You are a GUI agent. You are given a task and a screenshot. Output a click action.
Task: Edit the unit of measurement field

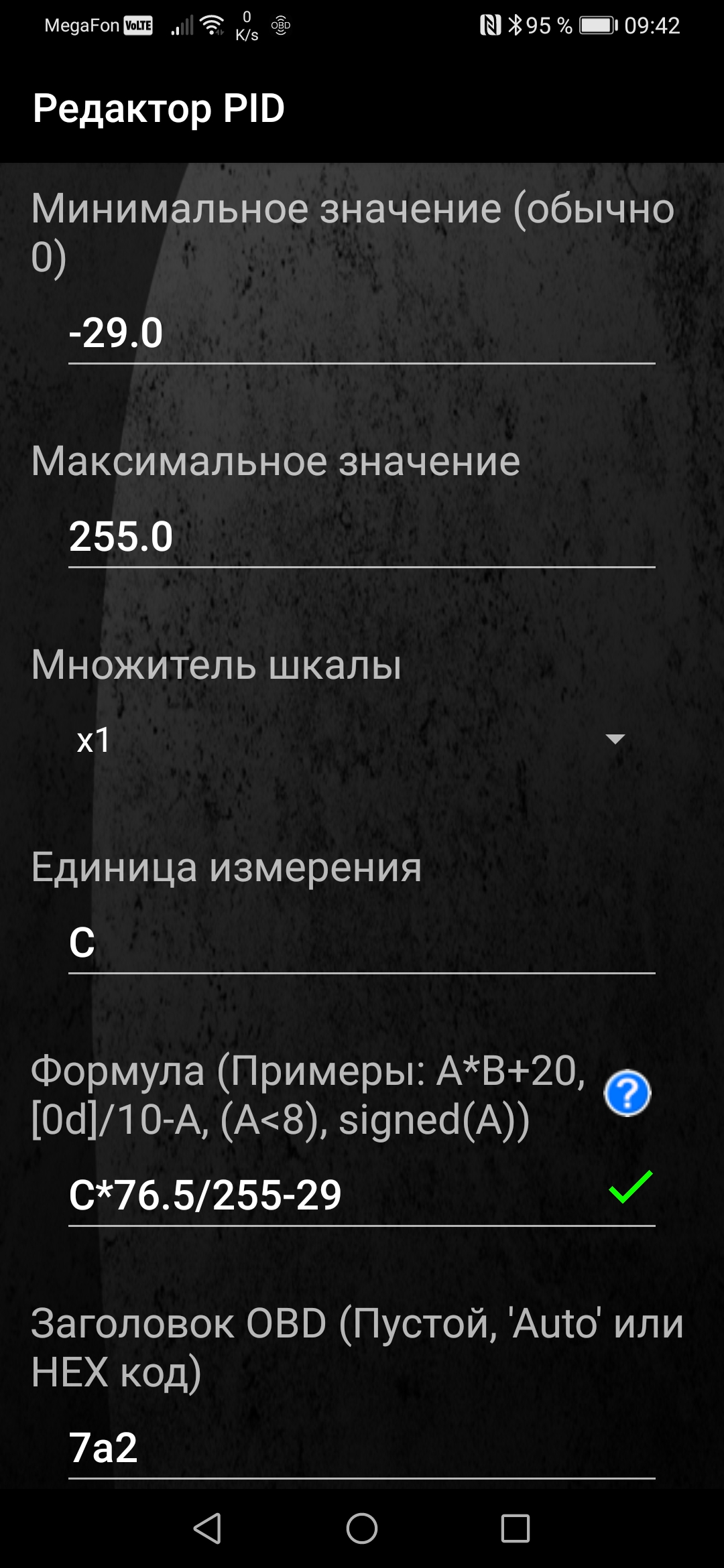(x=361, y=943)
